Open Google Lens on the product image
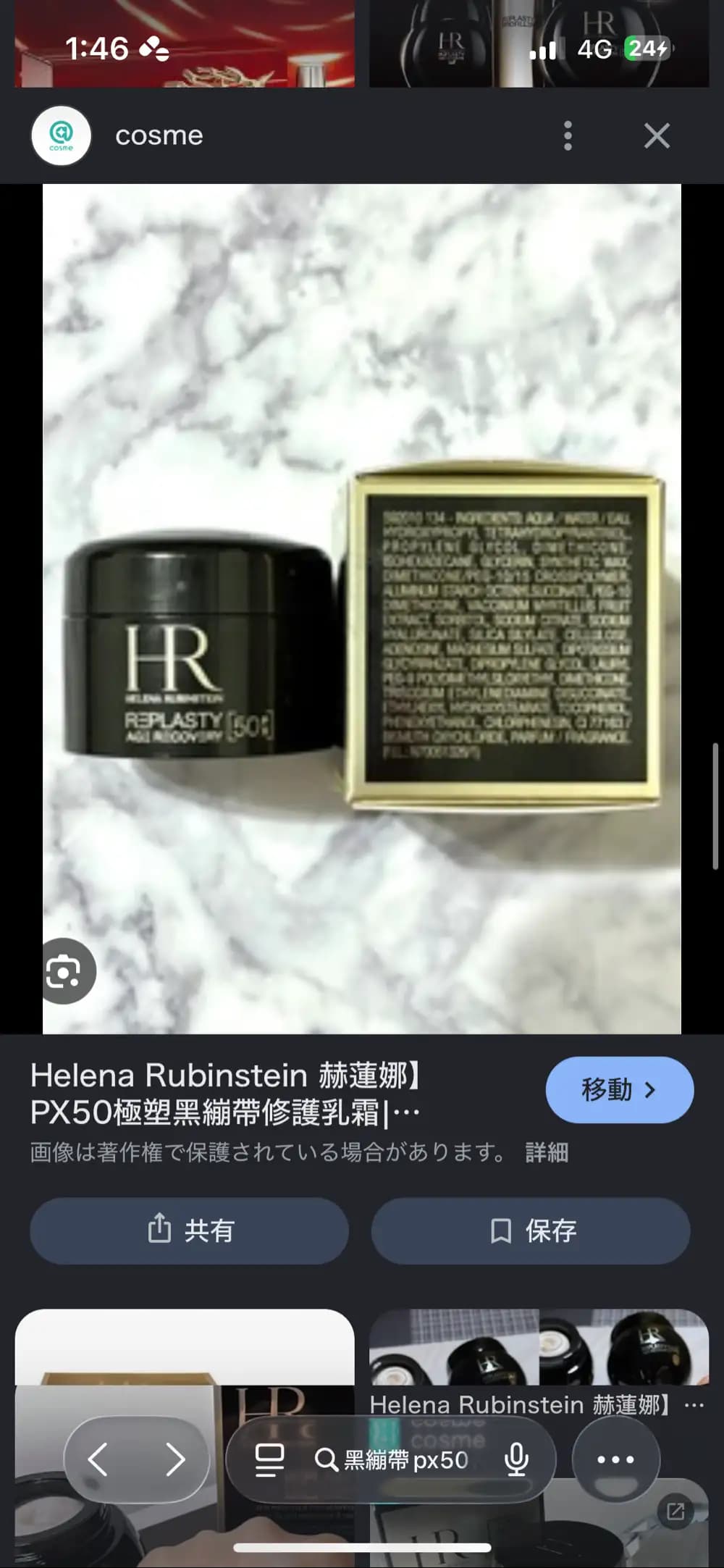This screenshot has height=1568, width=724. tap(66, 971)
